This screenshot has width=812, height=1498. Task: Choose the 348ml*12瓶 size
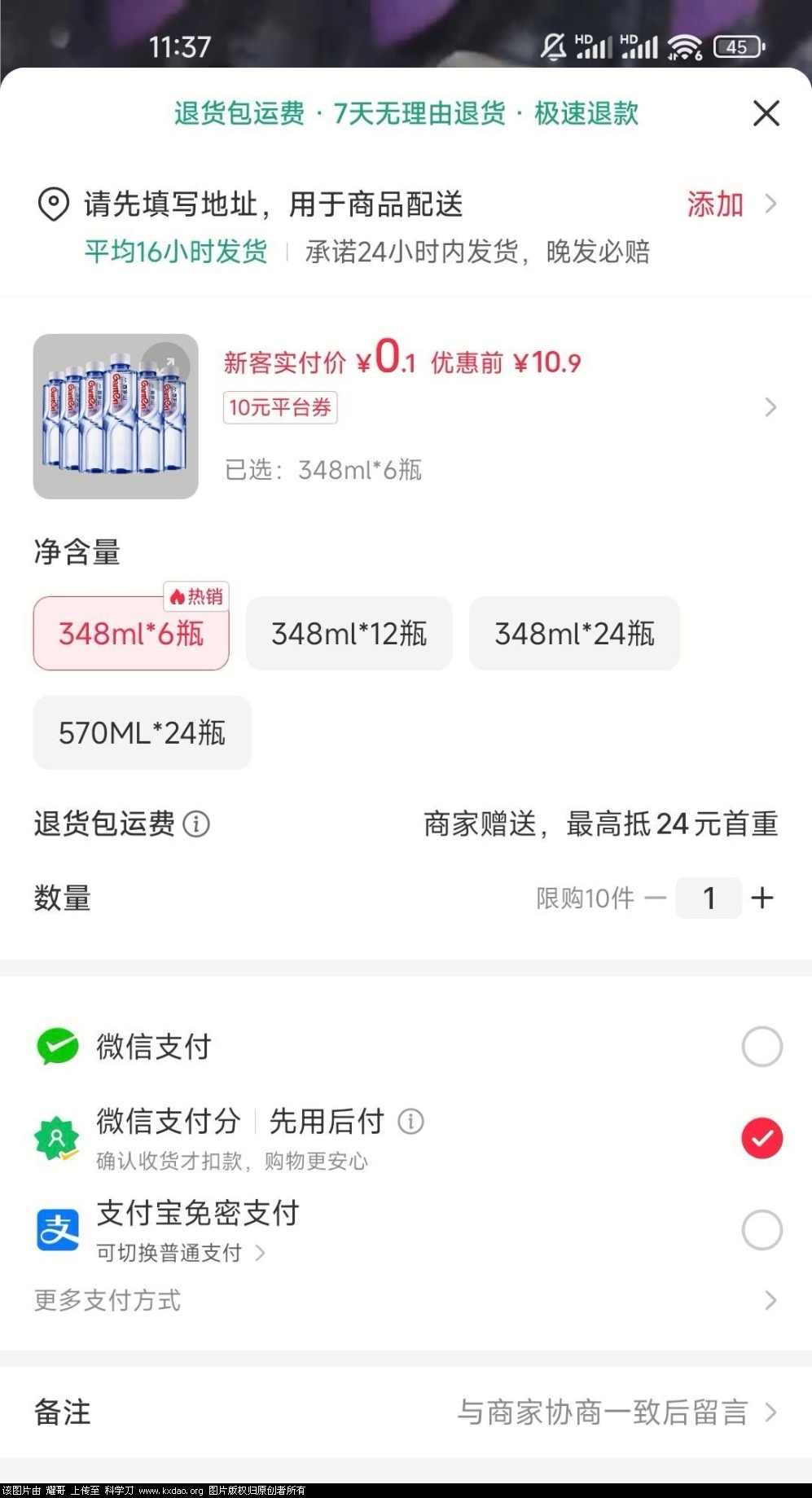coord(349,634)
